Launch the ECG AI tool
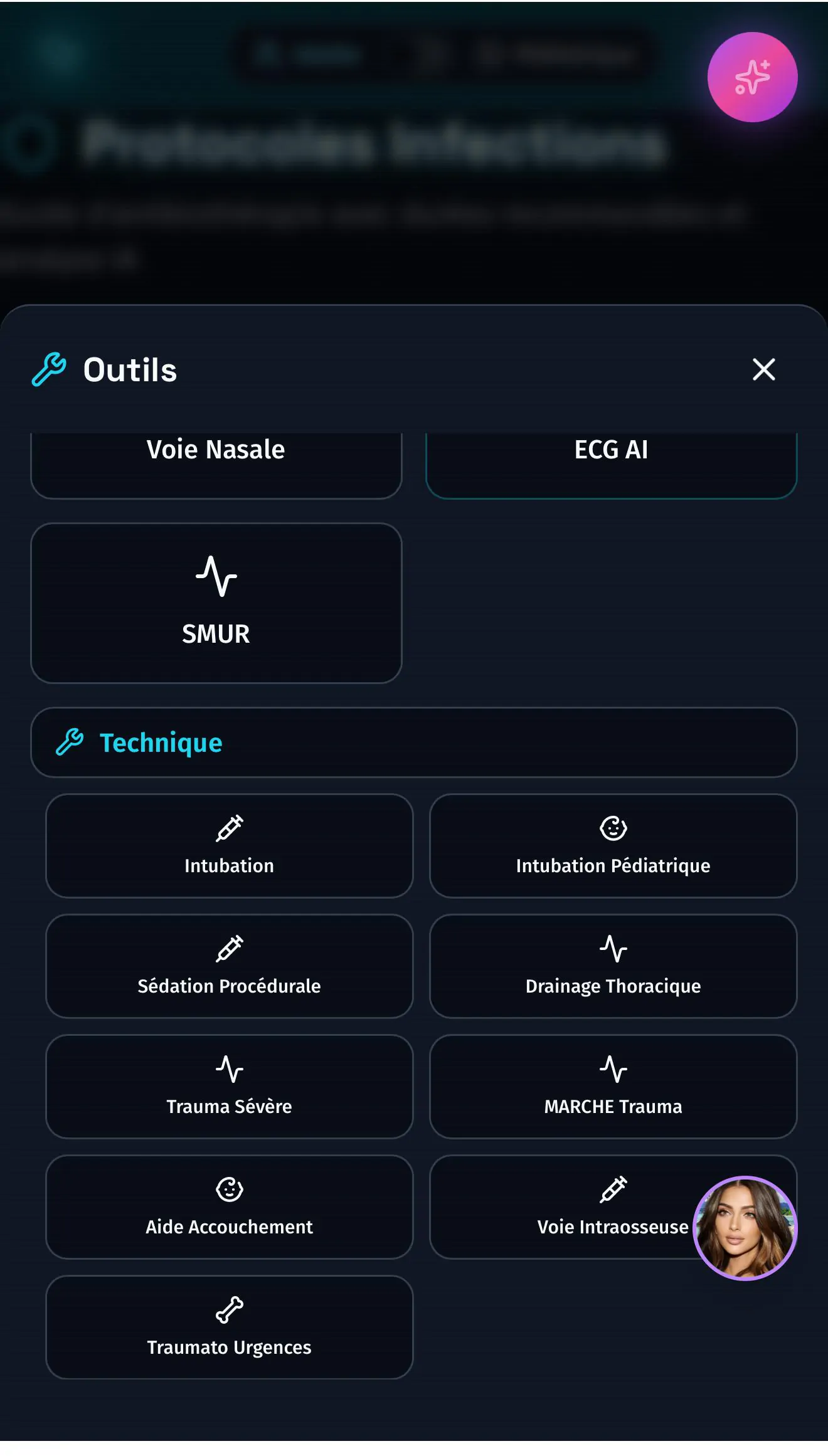The image size is (828, 1456). coord(611,463)
